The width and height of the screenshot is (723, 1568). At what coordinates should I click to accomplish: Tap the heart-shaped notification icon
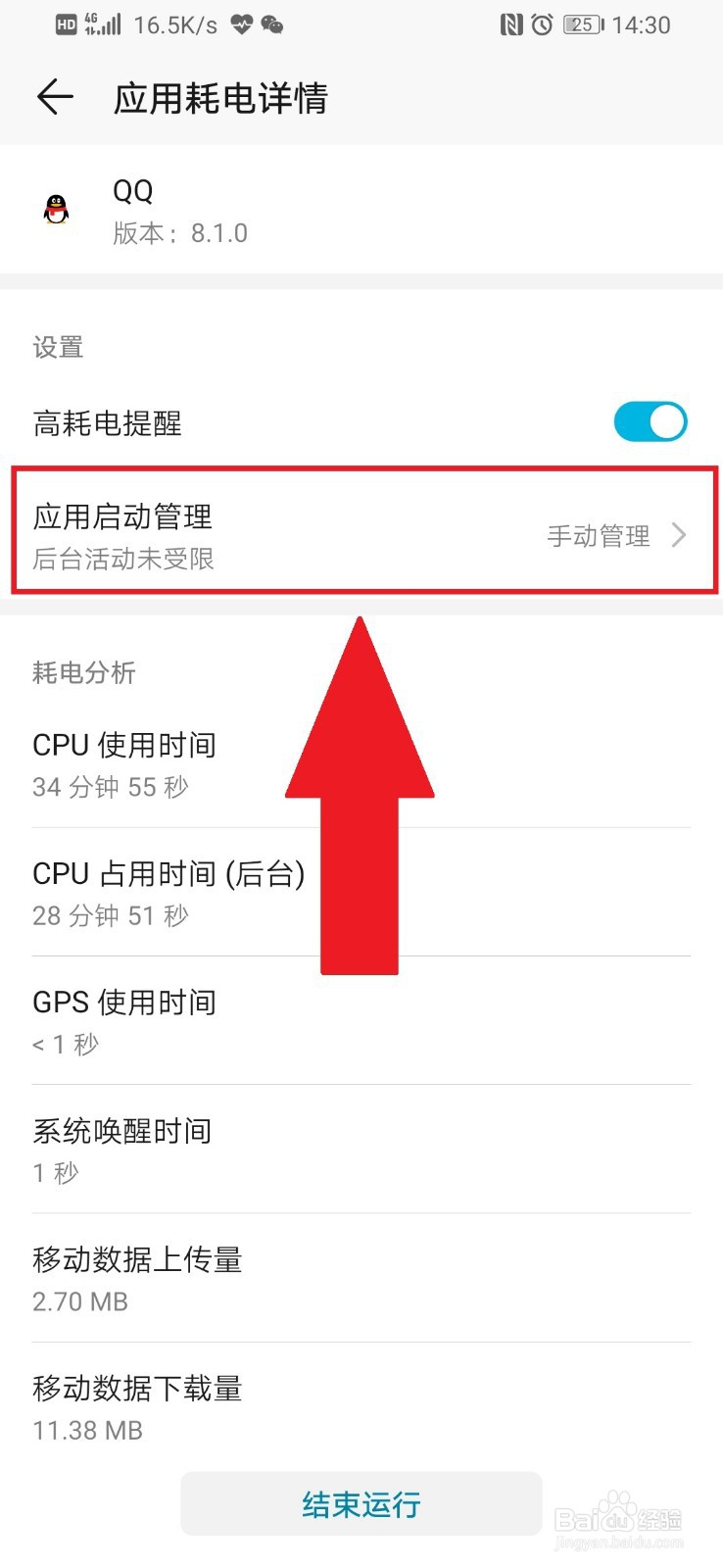click(243, 26)
